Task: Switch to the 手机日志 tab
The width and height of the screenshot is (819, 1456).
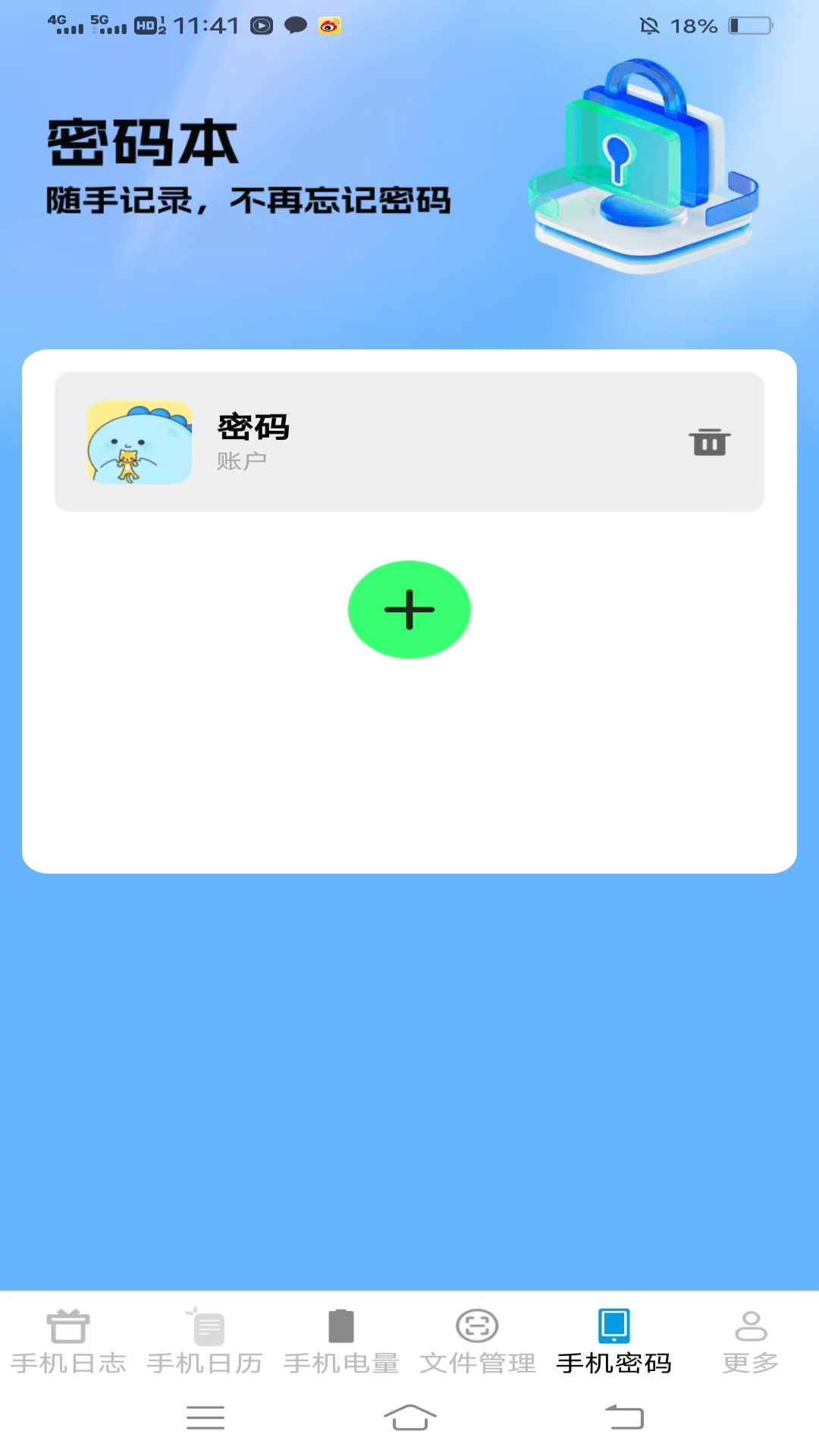Action: (x=68, y=1341)
